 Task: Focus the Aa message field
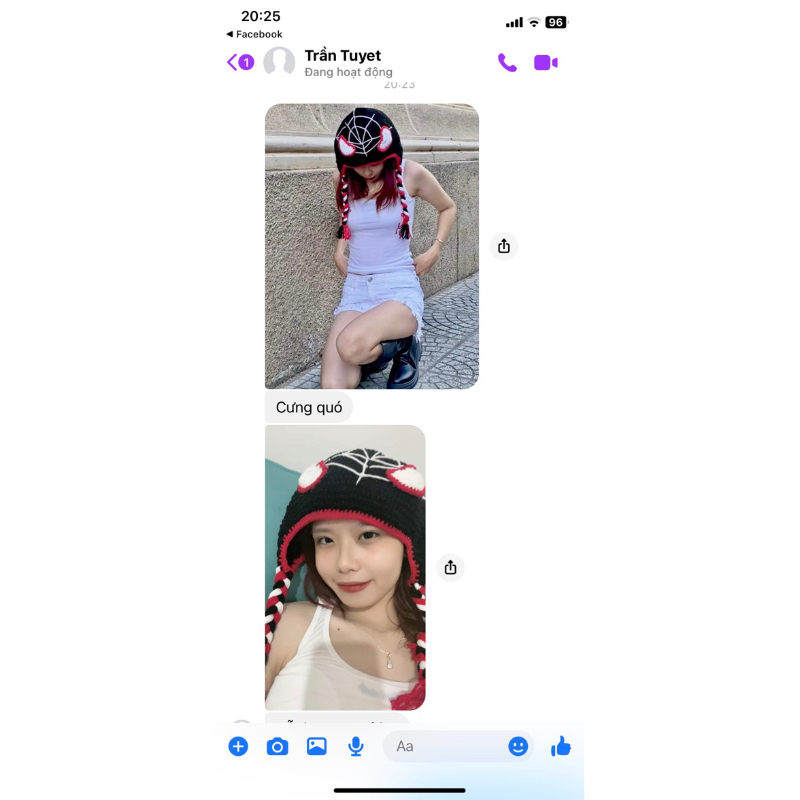point(445,746)
